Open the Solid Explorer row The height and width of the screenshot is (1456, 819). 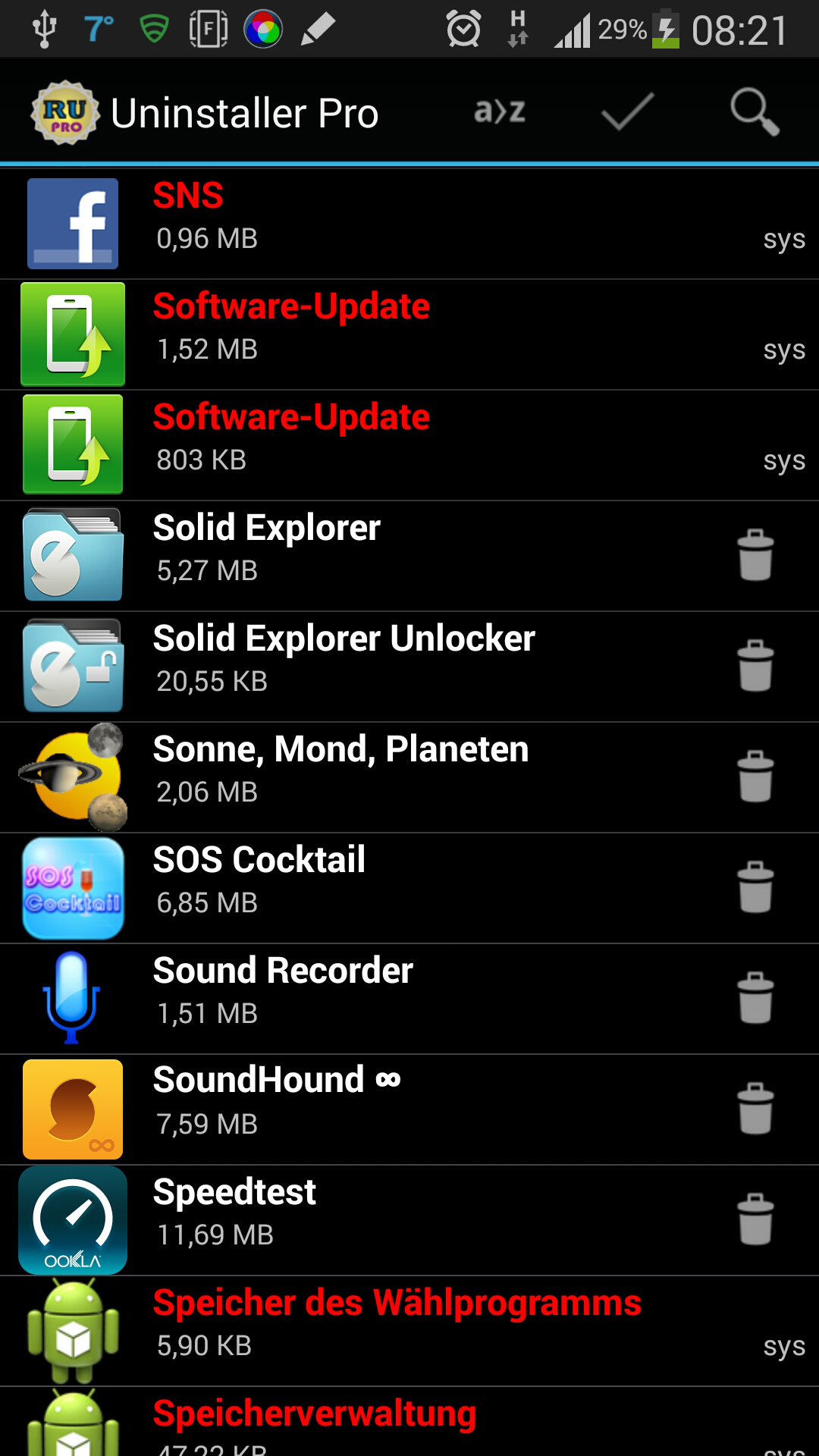coord(409,556)
